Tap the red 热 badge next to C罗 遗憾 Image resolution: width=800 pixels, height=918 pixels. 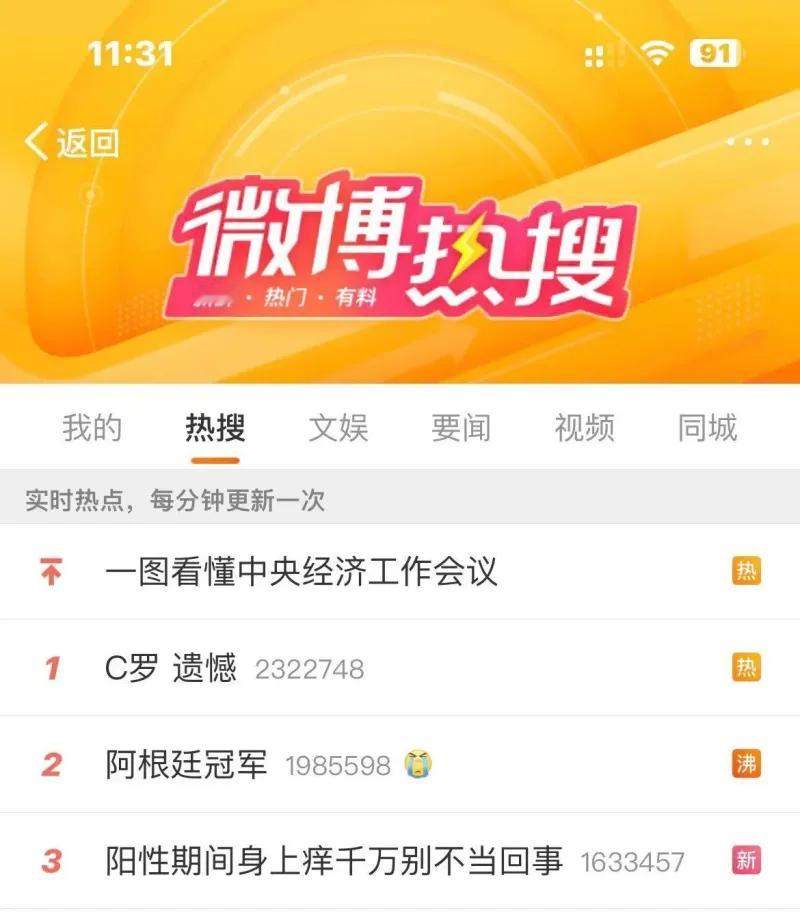742,664
